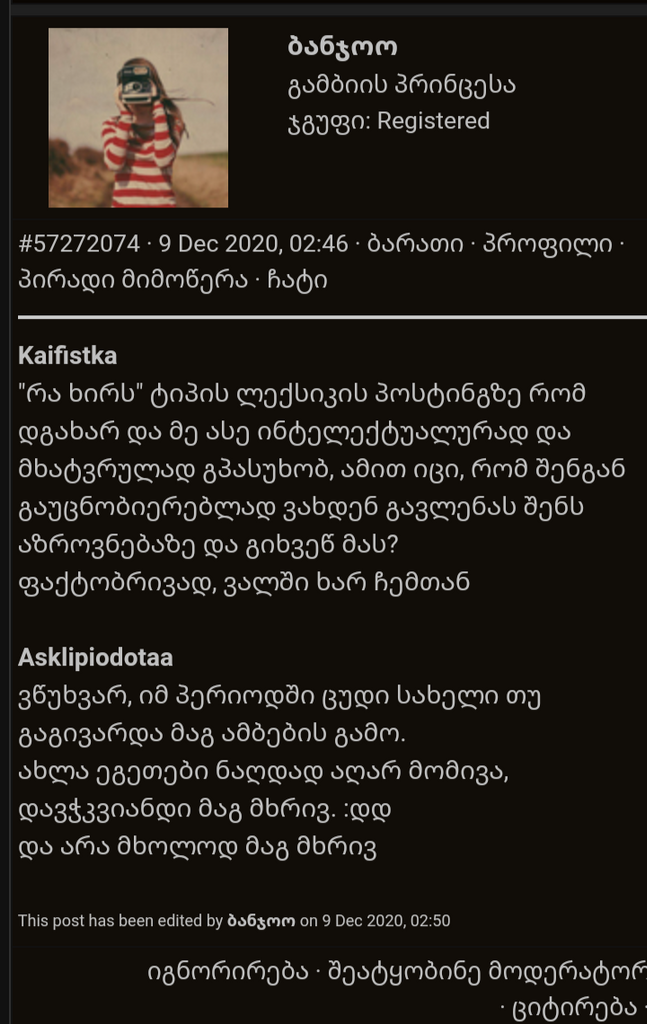
Task: Open the username ბანჯოო in the post header
Action: tap(328, 47)
